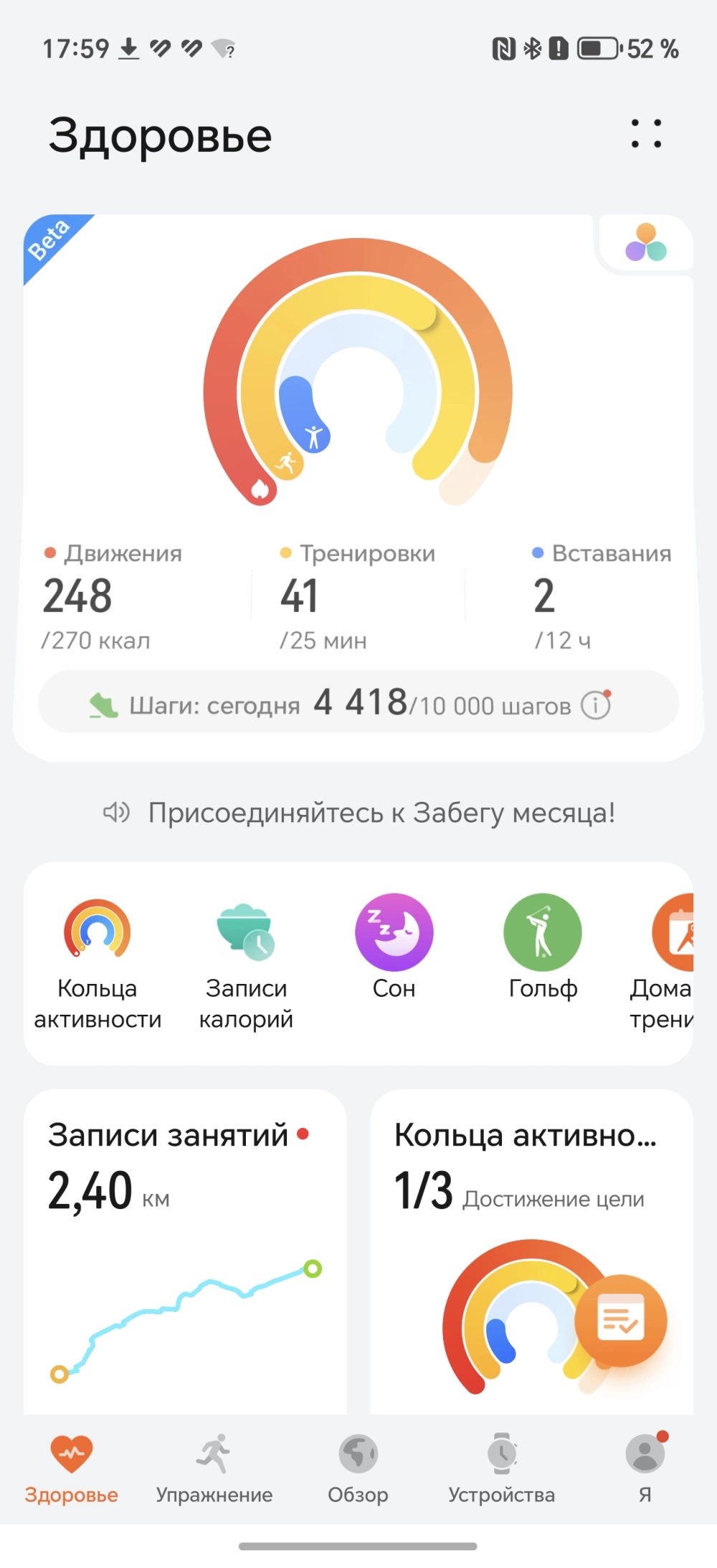Open the Забег месяца announcement
This screenshot has height=1568, width=717.
358,813
